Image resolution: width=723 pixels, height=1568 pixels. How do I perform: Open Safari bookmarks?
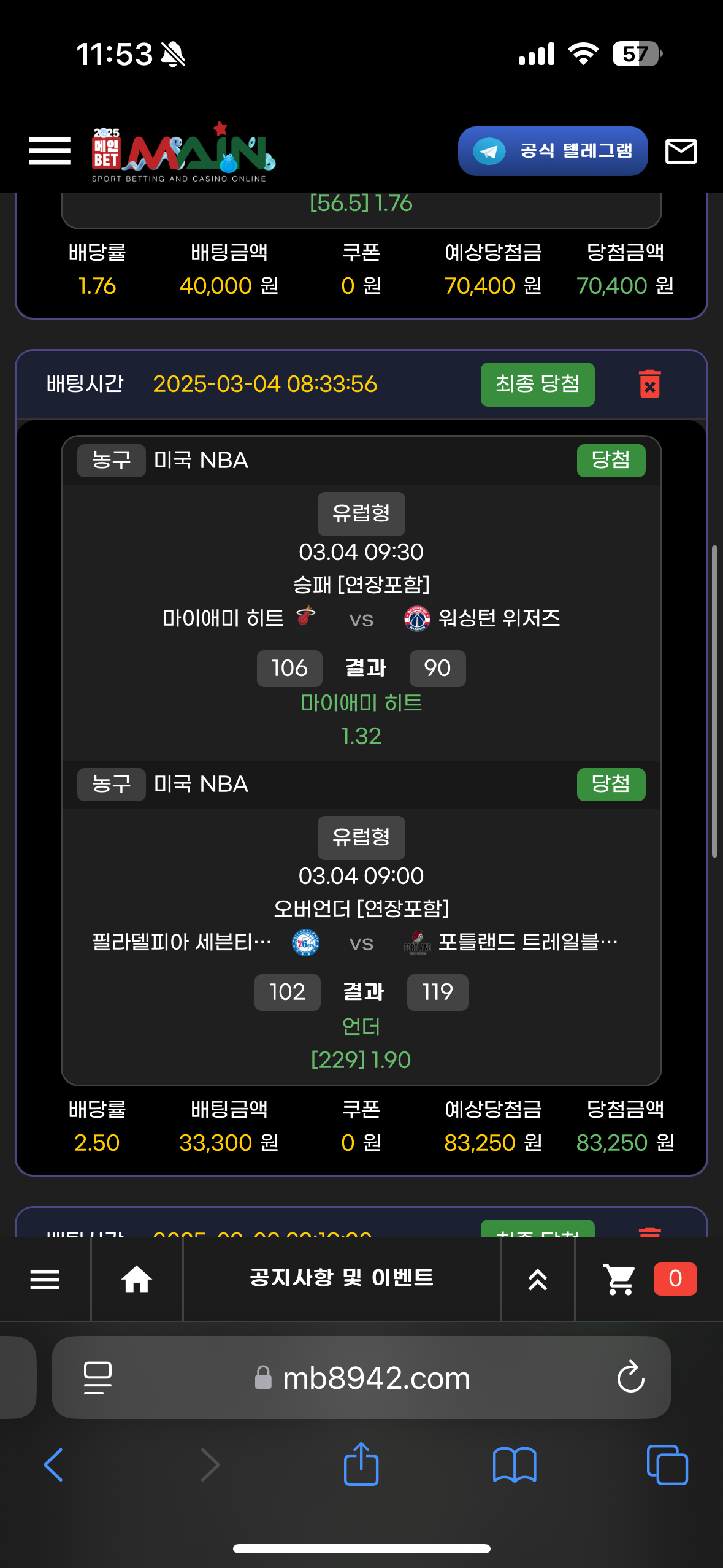click(x=515, y=1465)
